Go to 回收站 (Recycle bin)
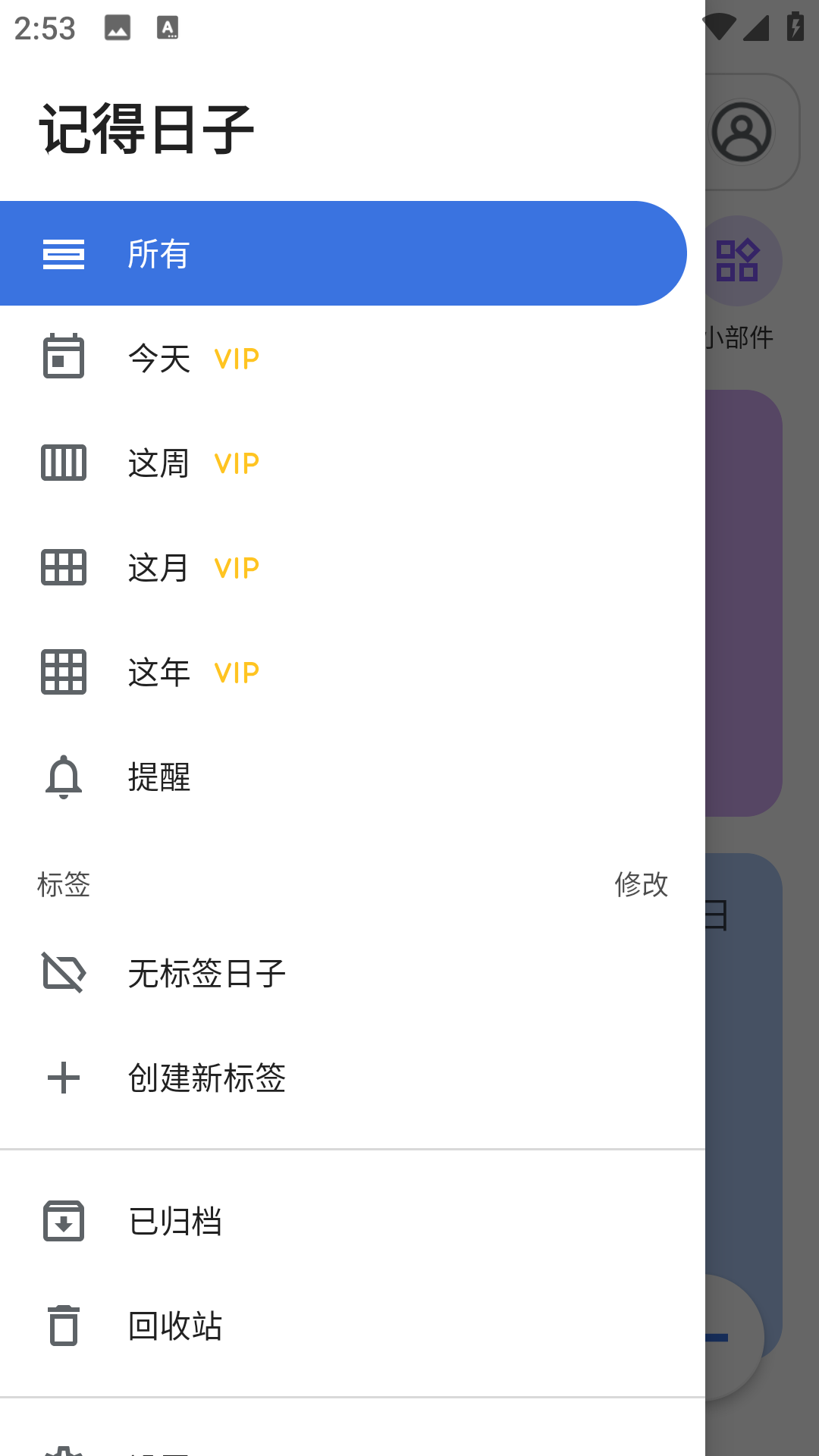The image size is (819, 1456). (x=341, y=1326)
